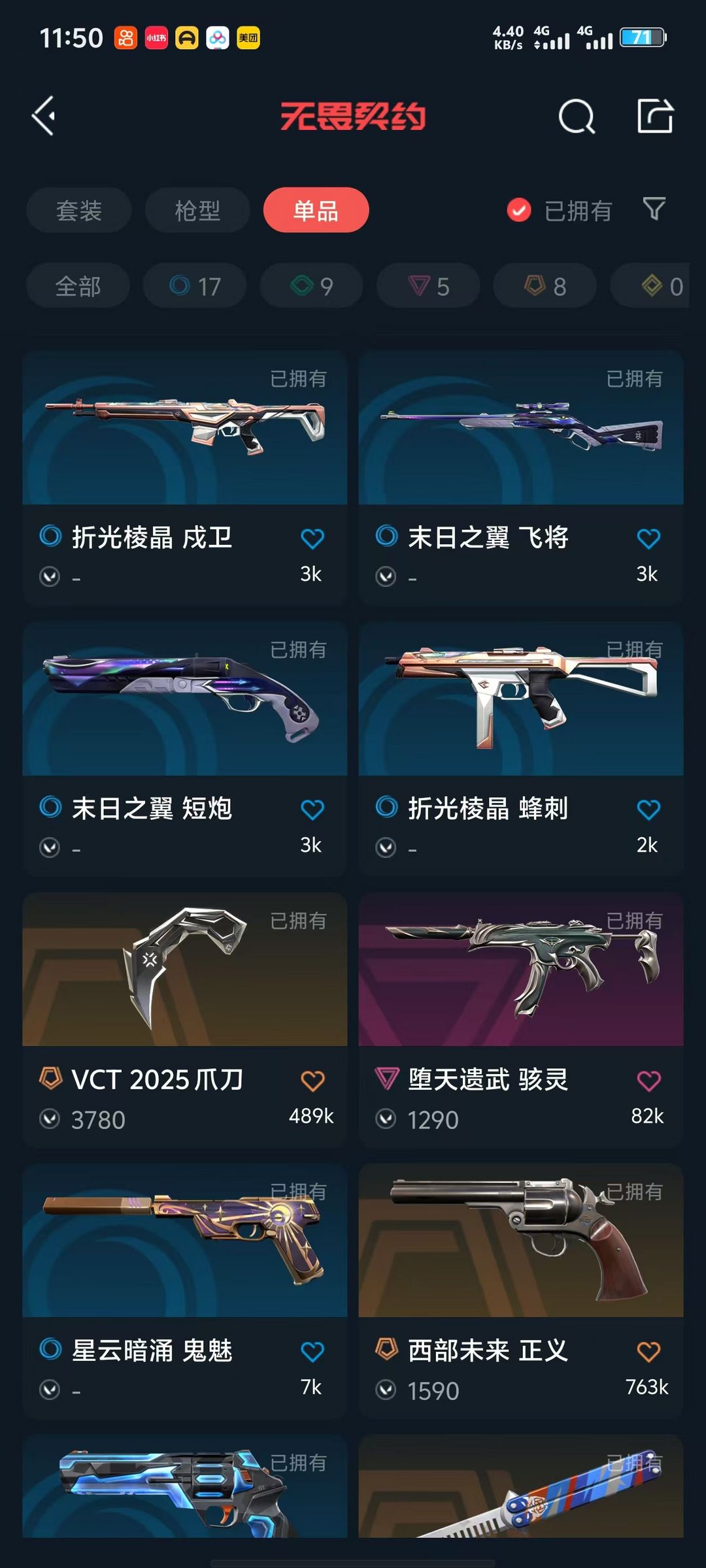The height and width of the screenshot is (1568, 706).
Task: Filter by the pink tier chip showing 5
Action: pos(428,286)
